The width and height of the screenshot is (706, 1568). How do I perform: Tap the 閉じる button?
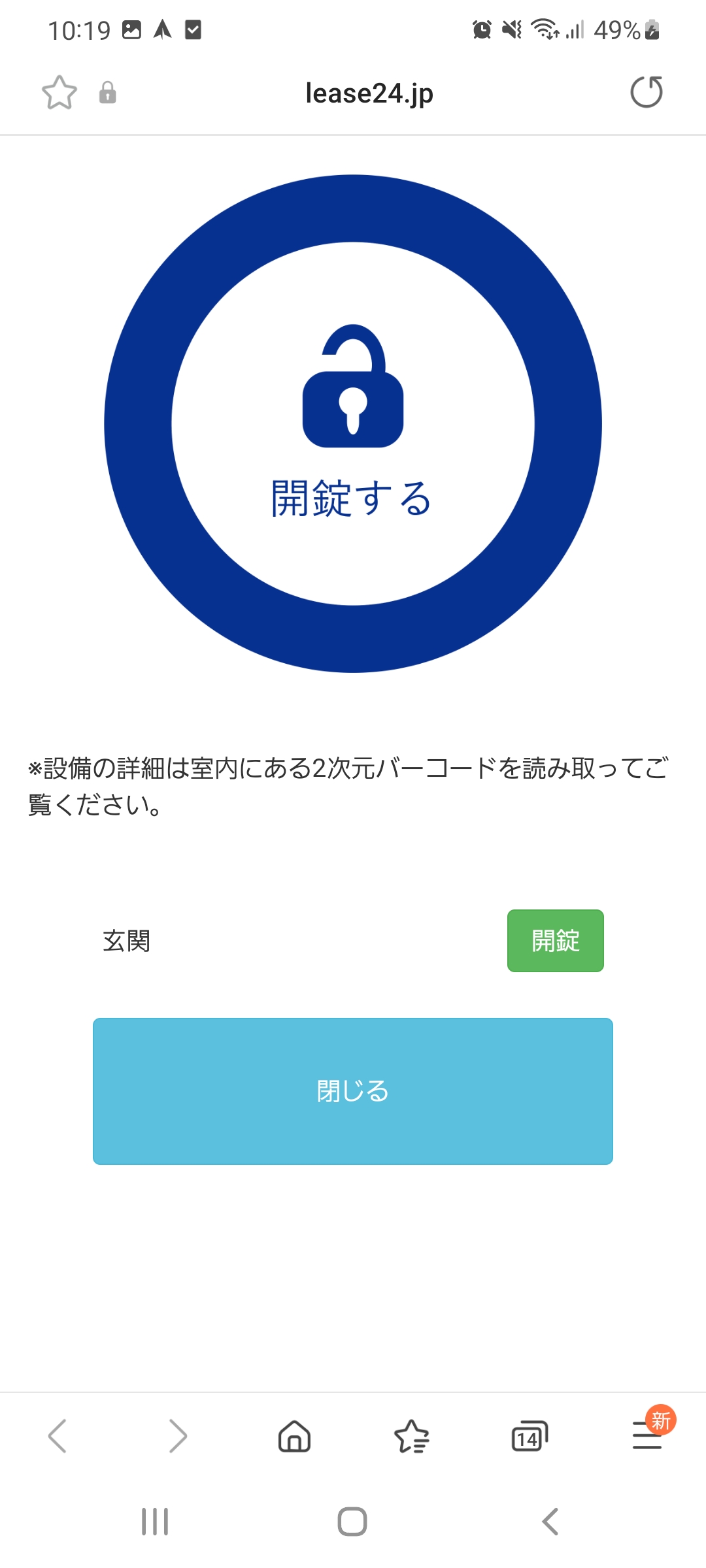(353, 1091)
